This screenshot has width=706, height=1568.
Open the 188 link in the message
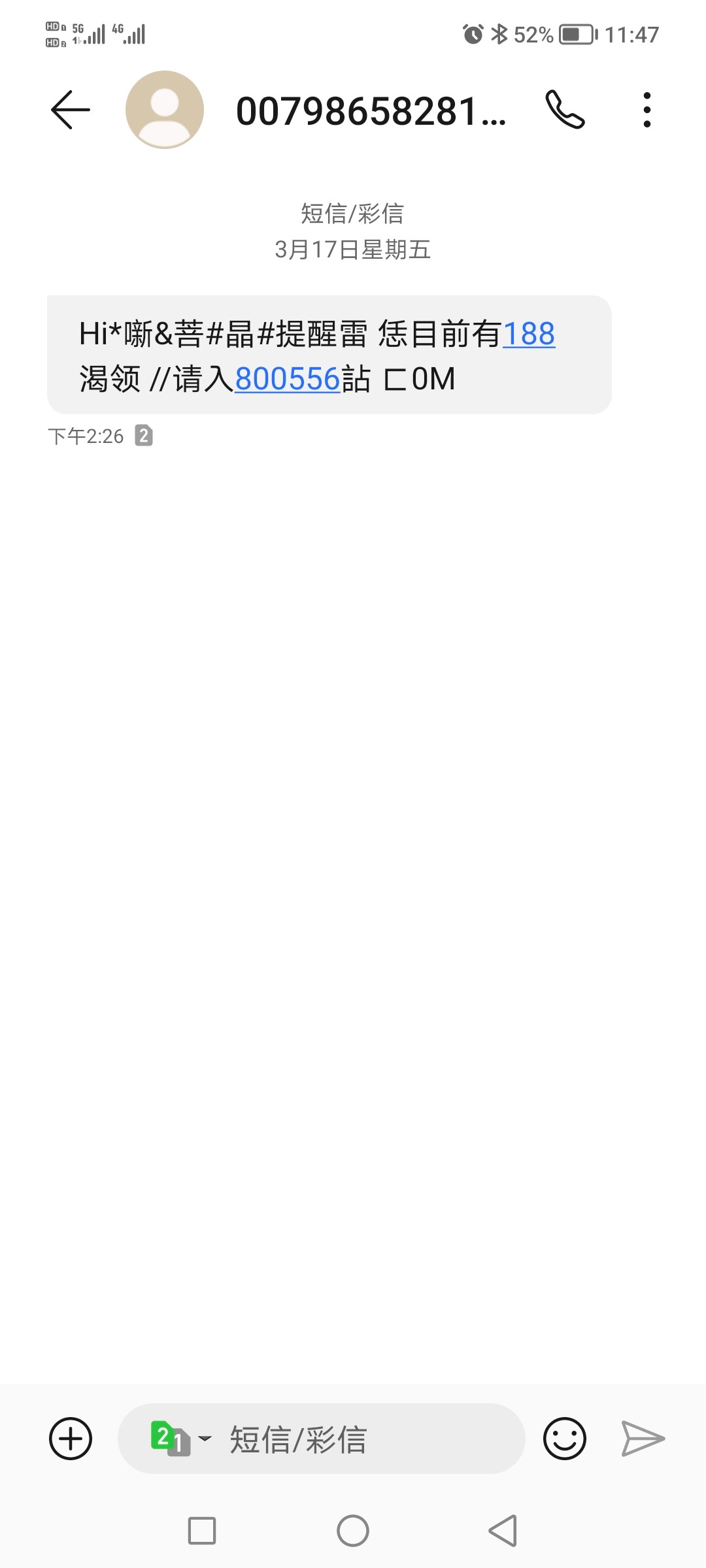pos(528,335)
